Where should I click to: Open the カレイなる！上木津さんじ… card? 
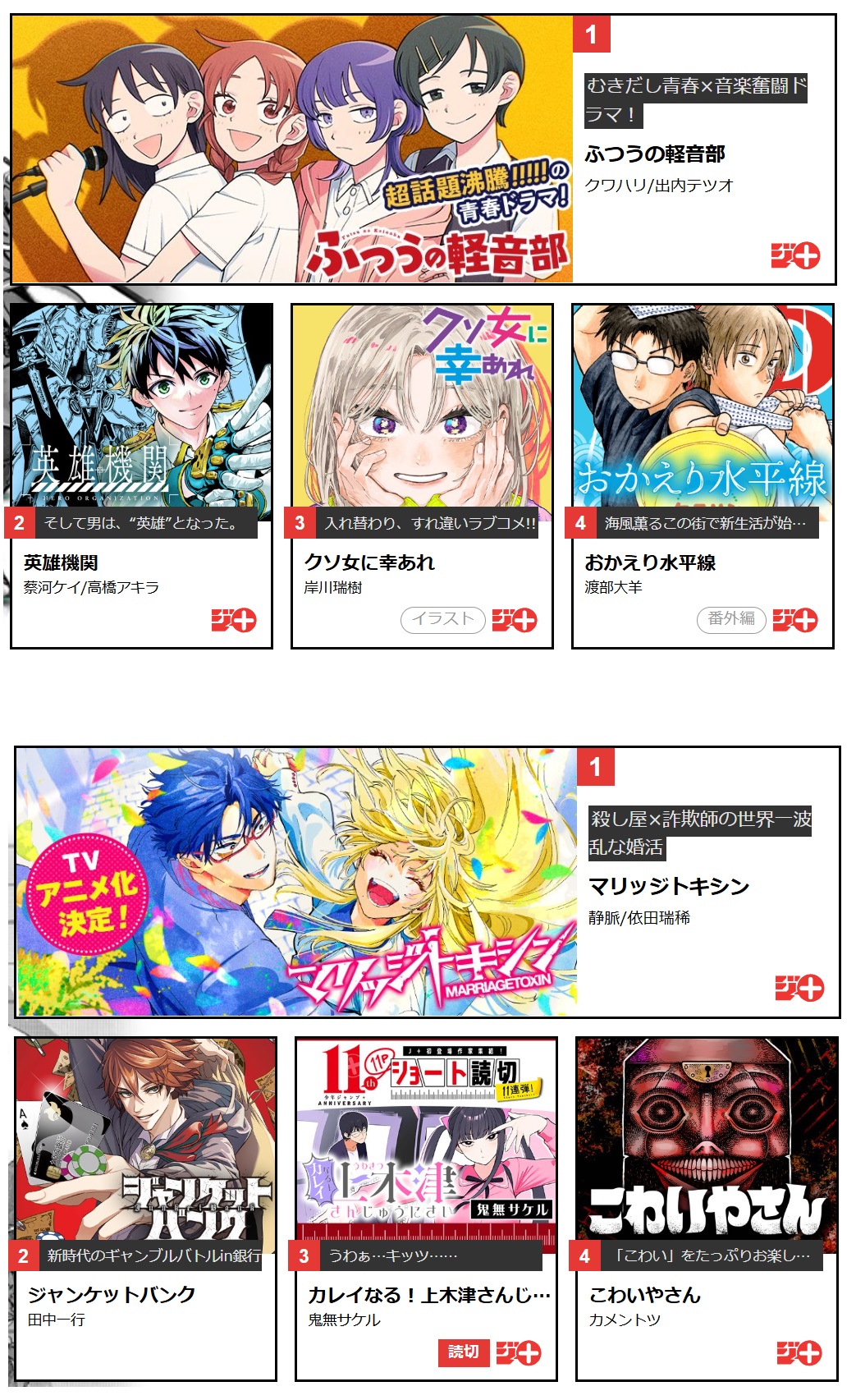426,1208
